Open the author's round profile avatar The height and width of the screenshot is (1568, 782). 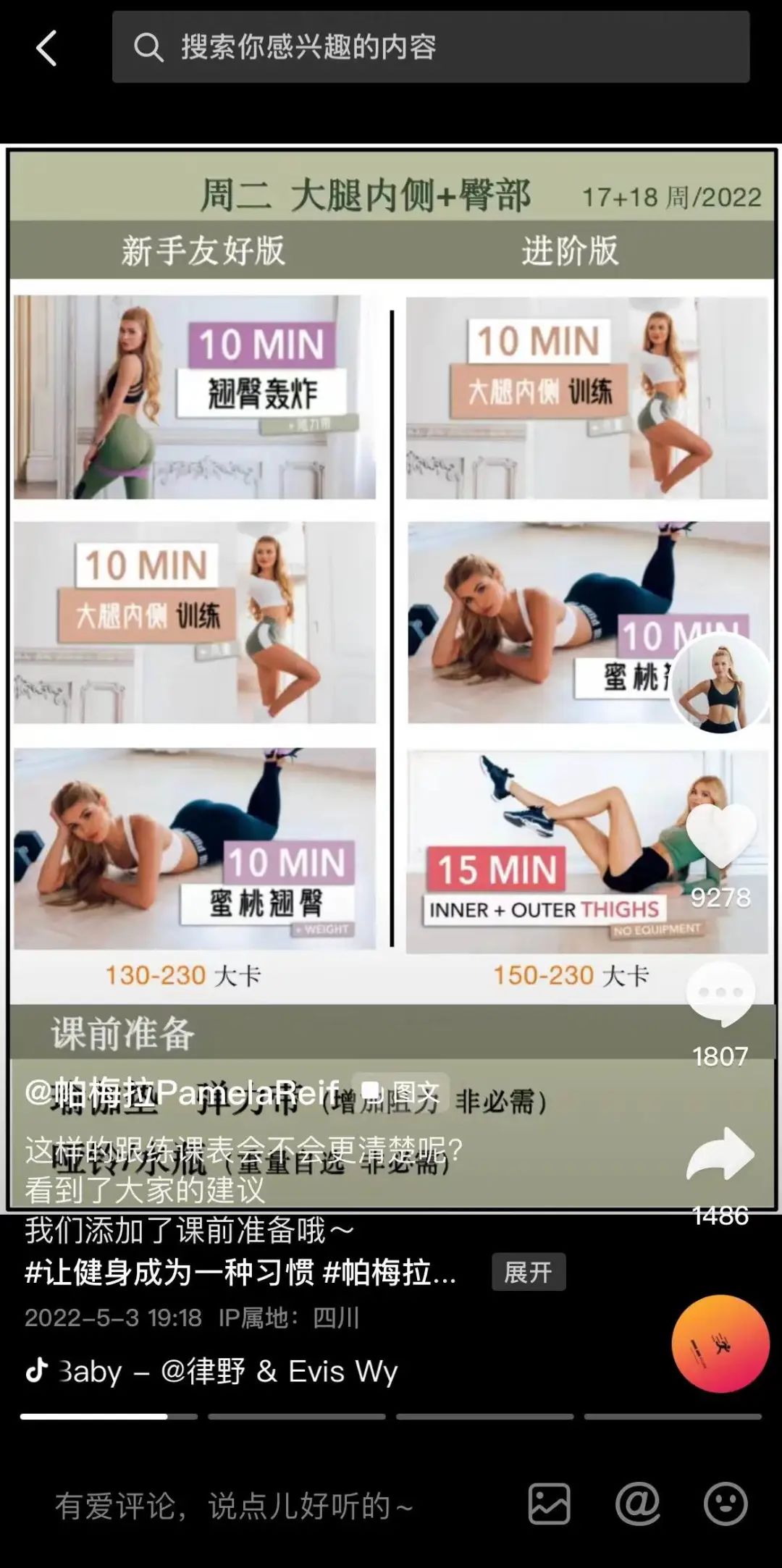pos(720,683)
